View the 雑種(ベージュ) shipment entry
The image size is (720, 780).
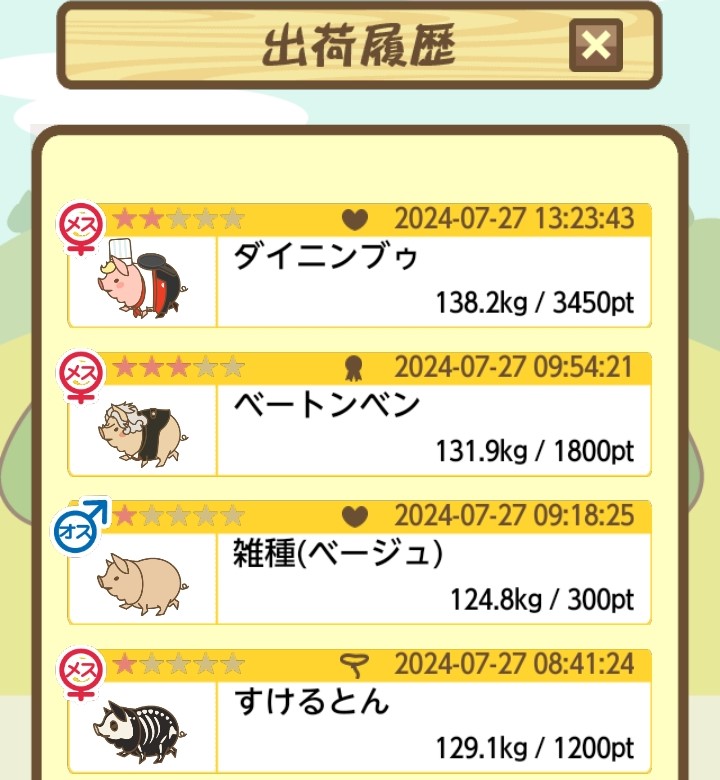360,564
